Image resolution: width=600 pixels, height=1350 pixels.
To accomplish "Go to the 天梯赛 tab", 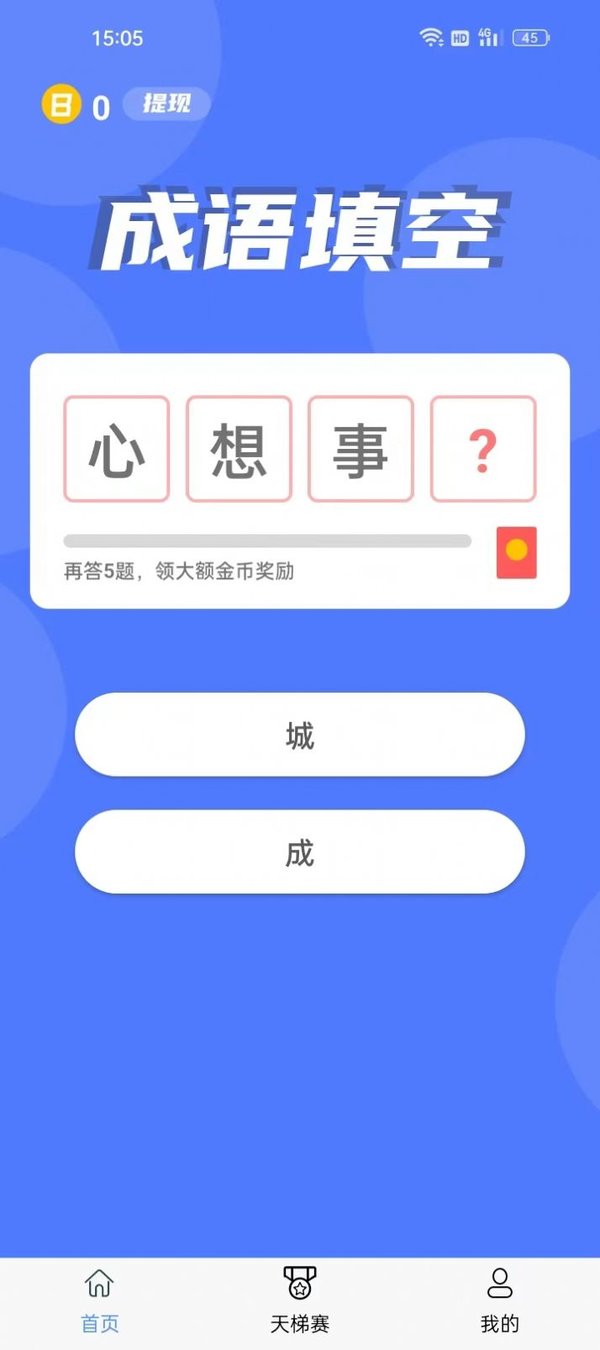I will click(299, 1300).
